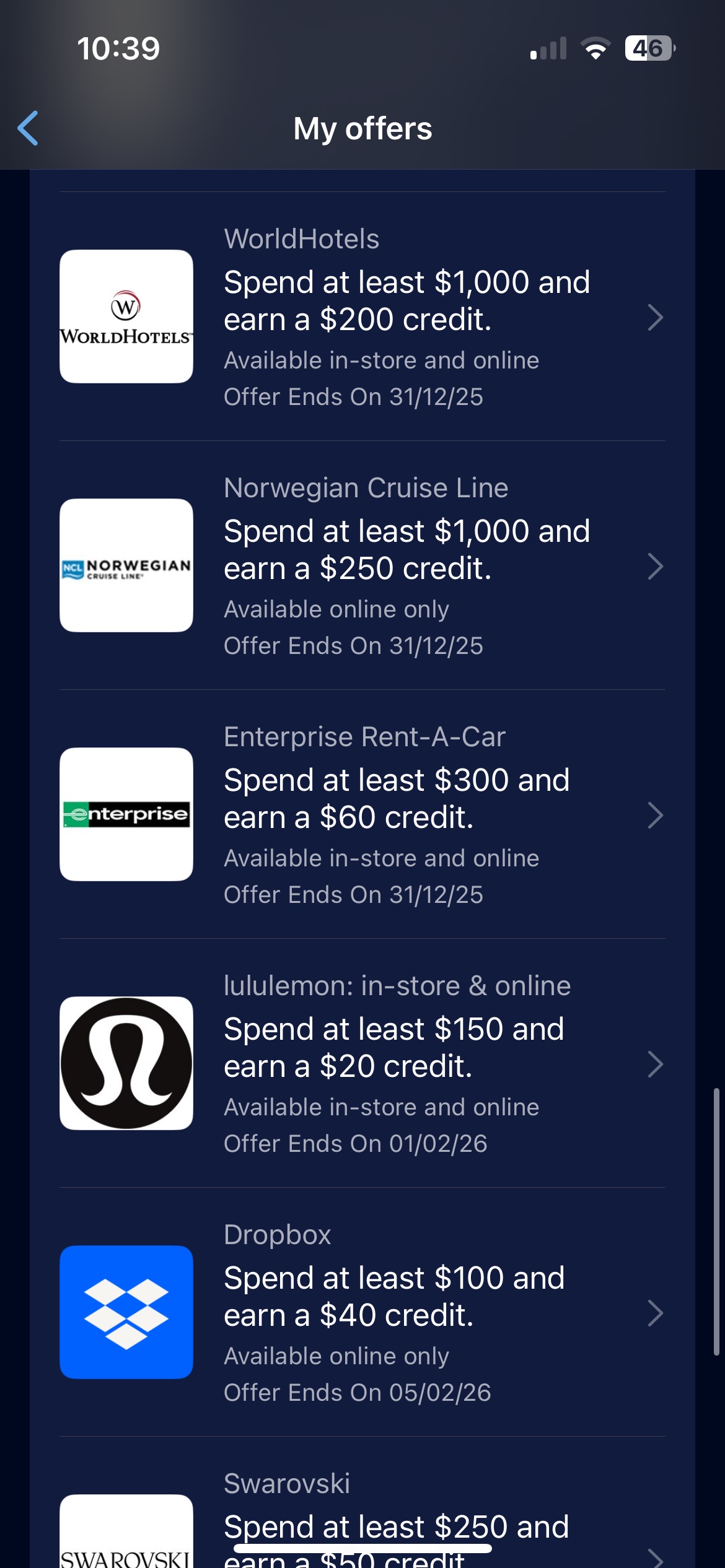
Task: Tap the lululemon in-store and online availability text
Action: [381, 1107]
